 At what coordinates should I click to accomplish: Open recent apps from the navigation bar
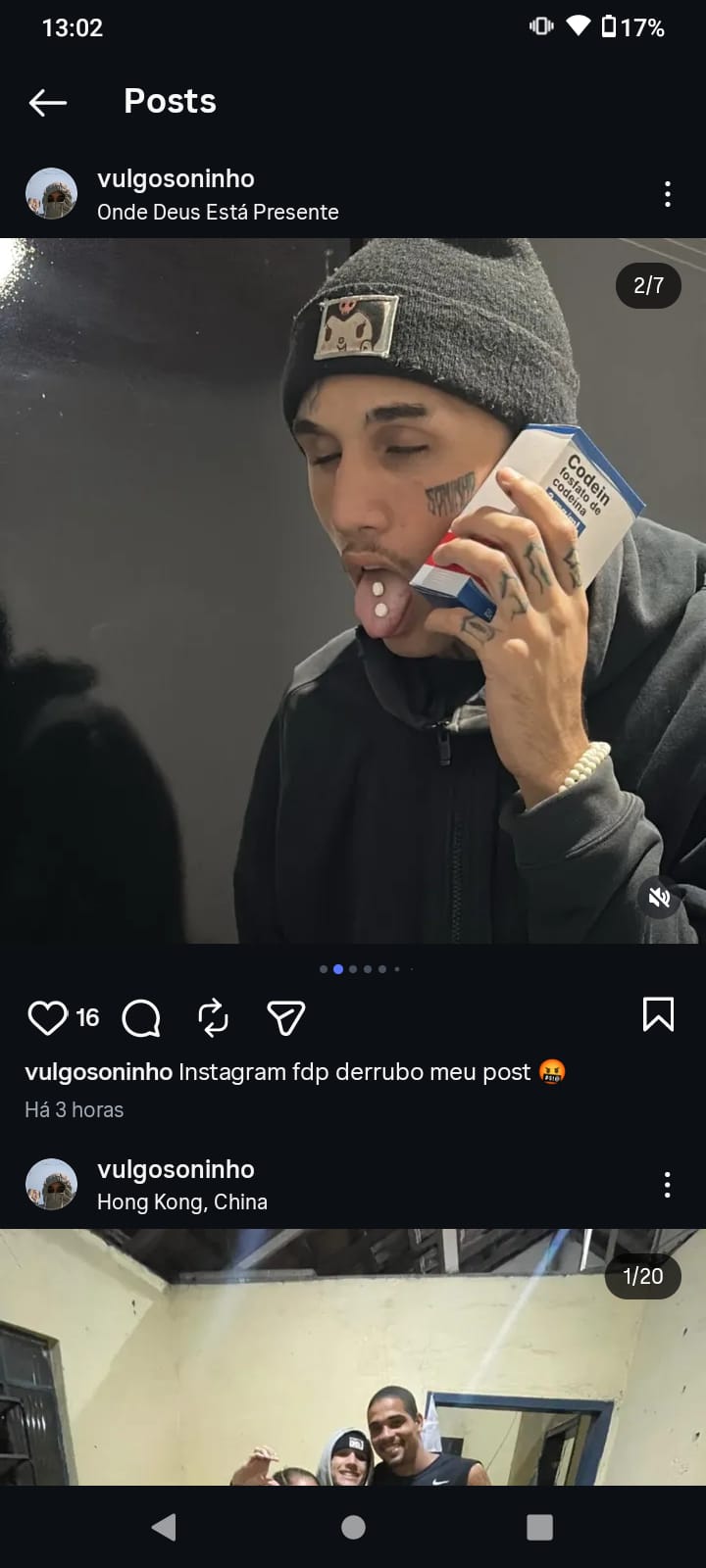[x=539, y=1527]
